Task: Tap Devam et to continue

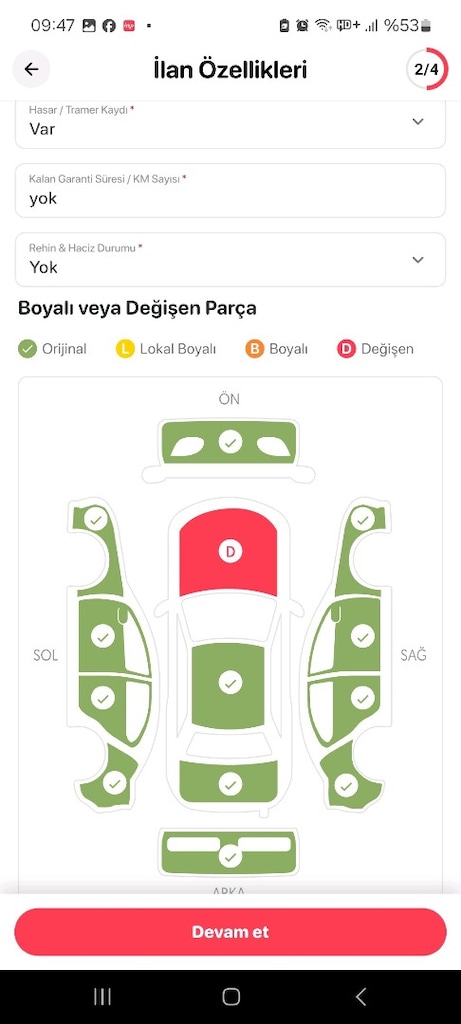Action: 230,932
